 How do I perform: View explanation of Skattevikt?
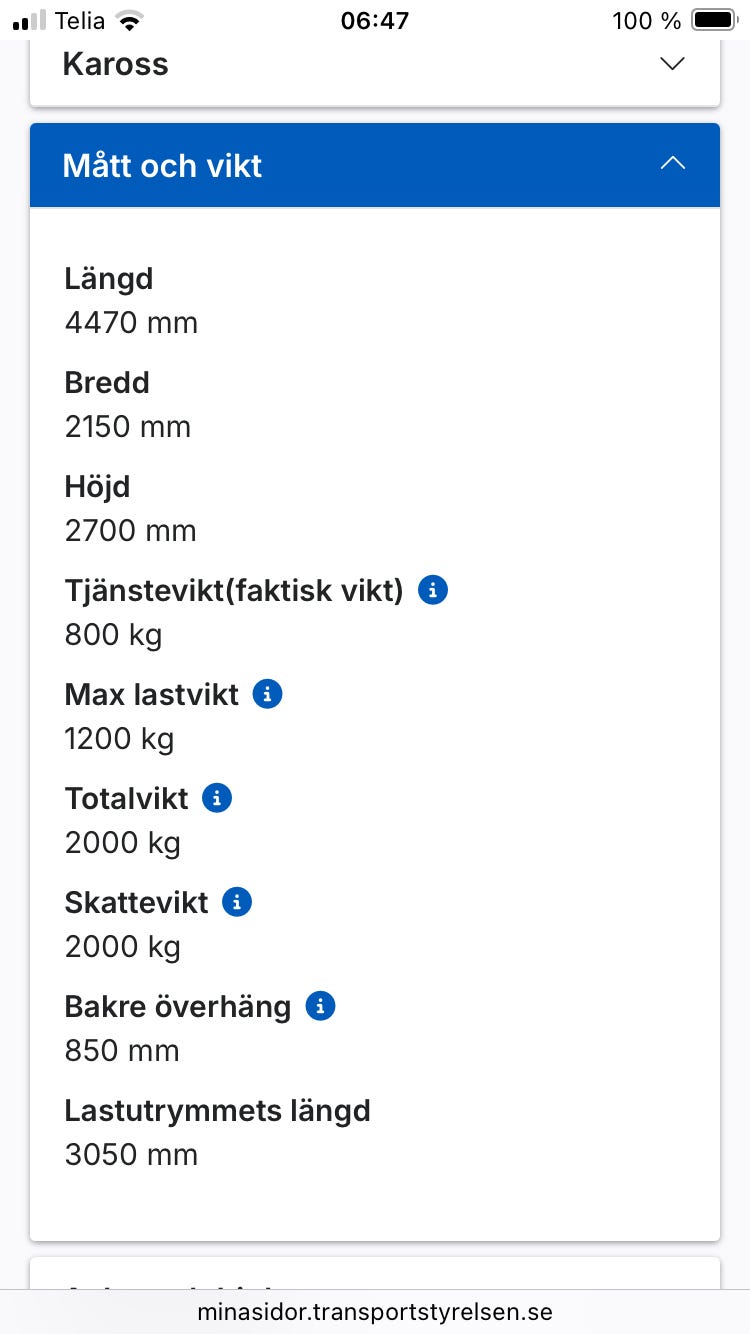point(237,902)
